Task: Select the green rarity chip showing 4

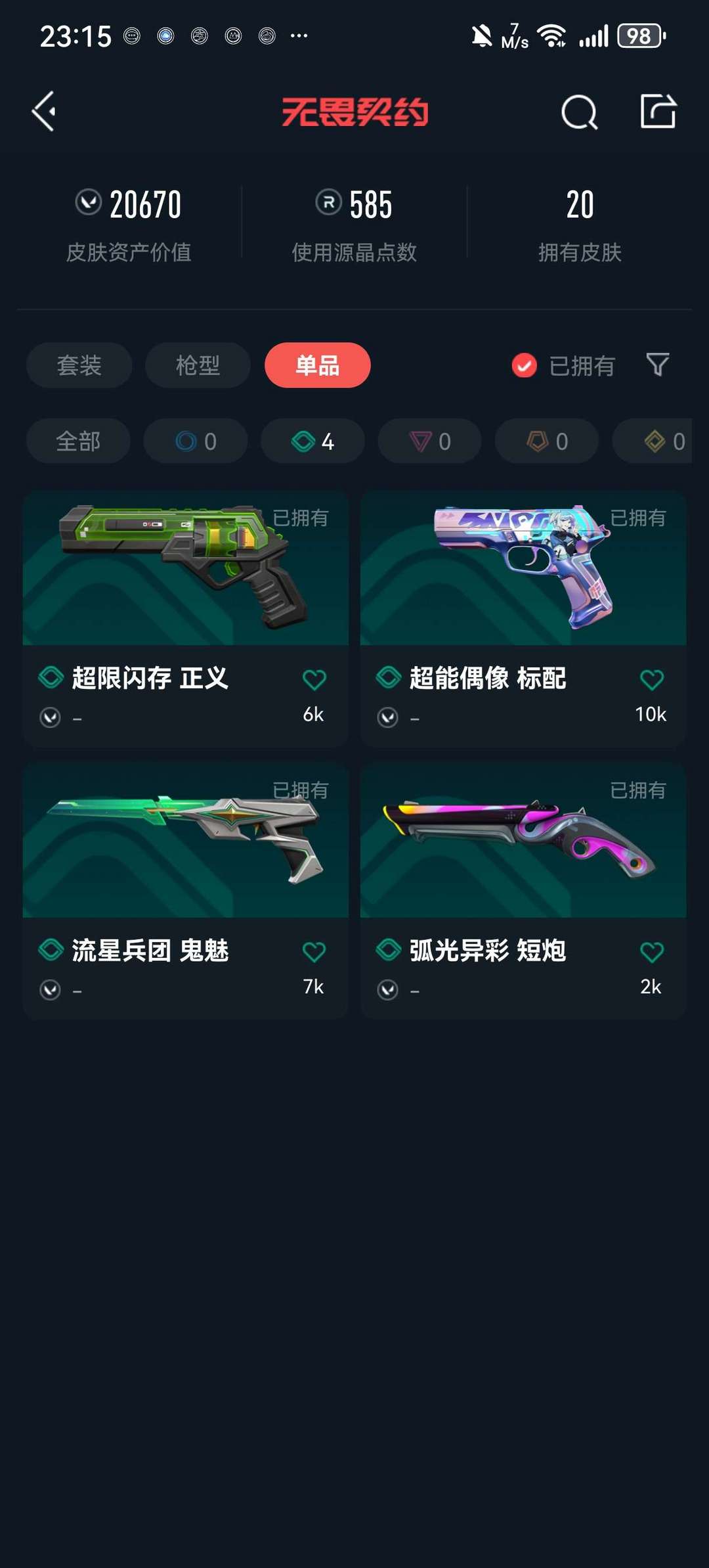Action: point(312,441)
